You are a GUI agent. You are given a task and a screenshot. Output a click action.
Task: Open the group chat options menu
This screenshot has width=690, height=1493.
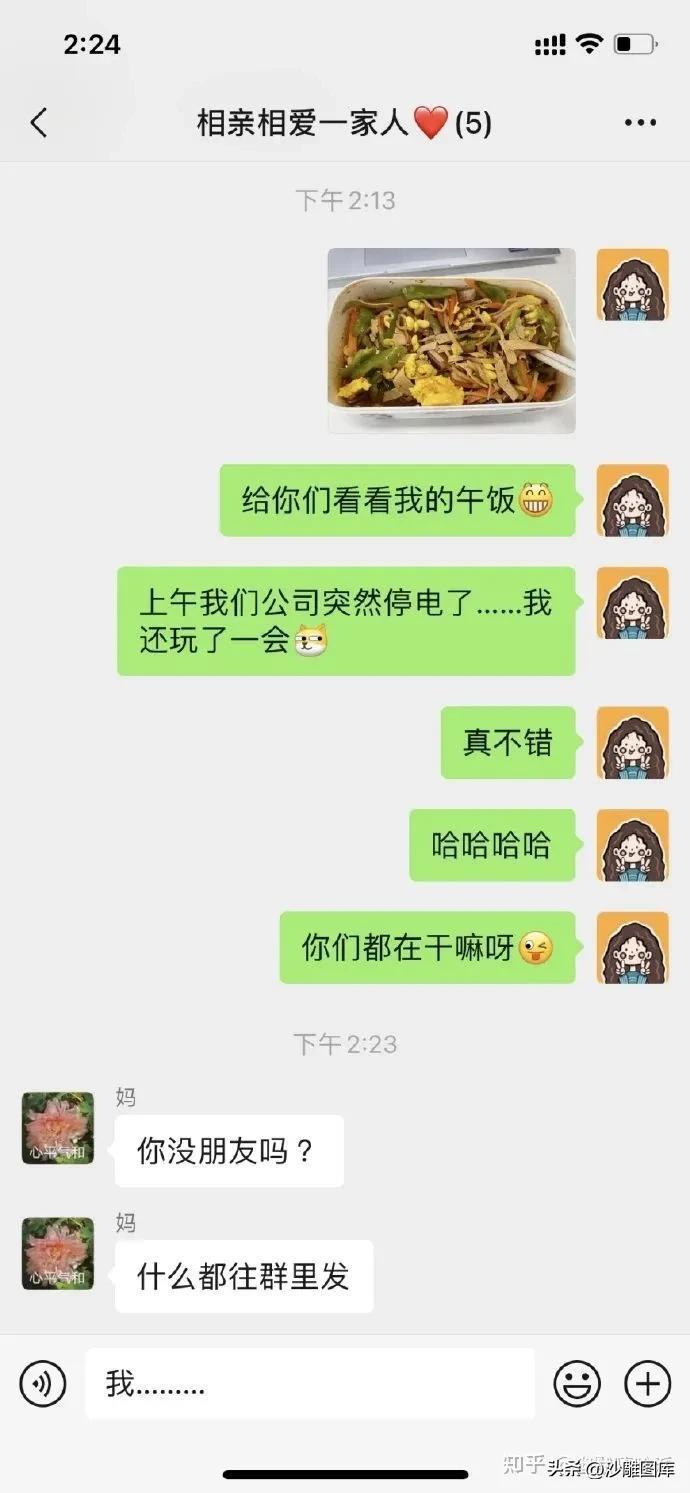[x=640, y=123]
